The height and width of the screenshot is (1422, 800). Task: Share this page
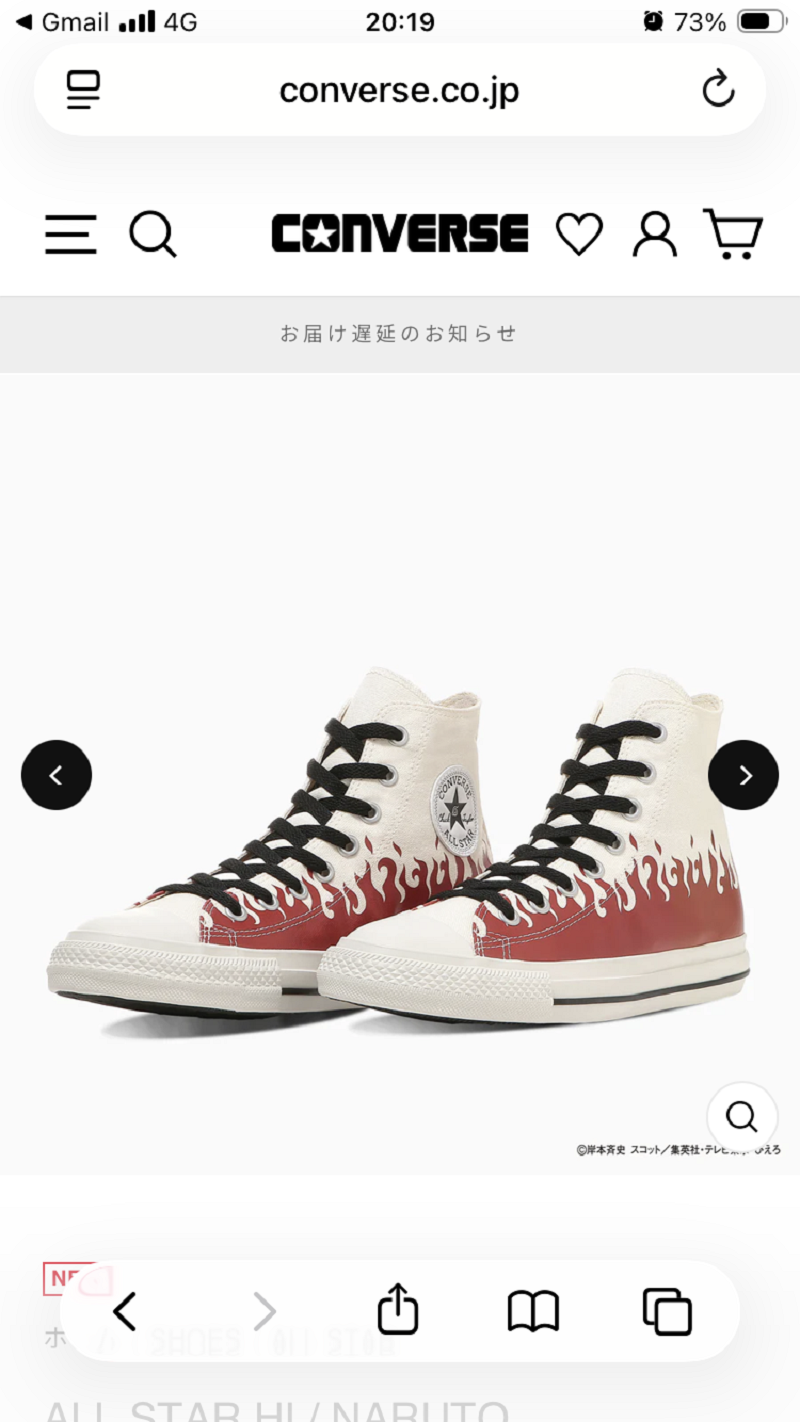tap(397, 1309)
